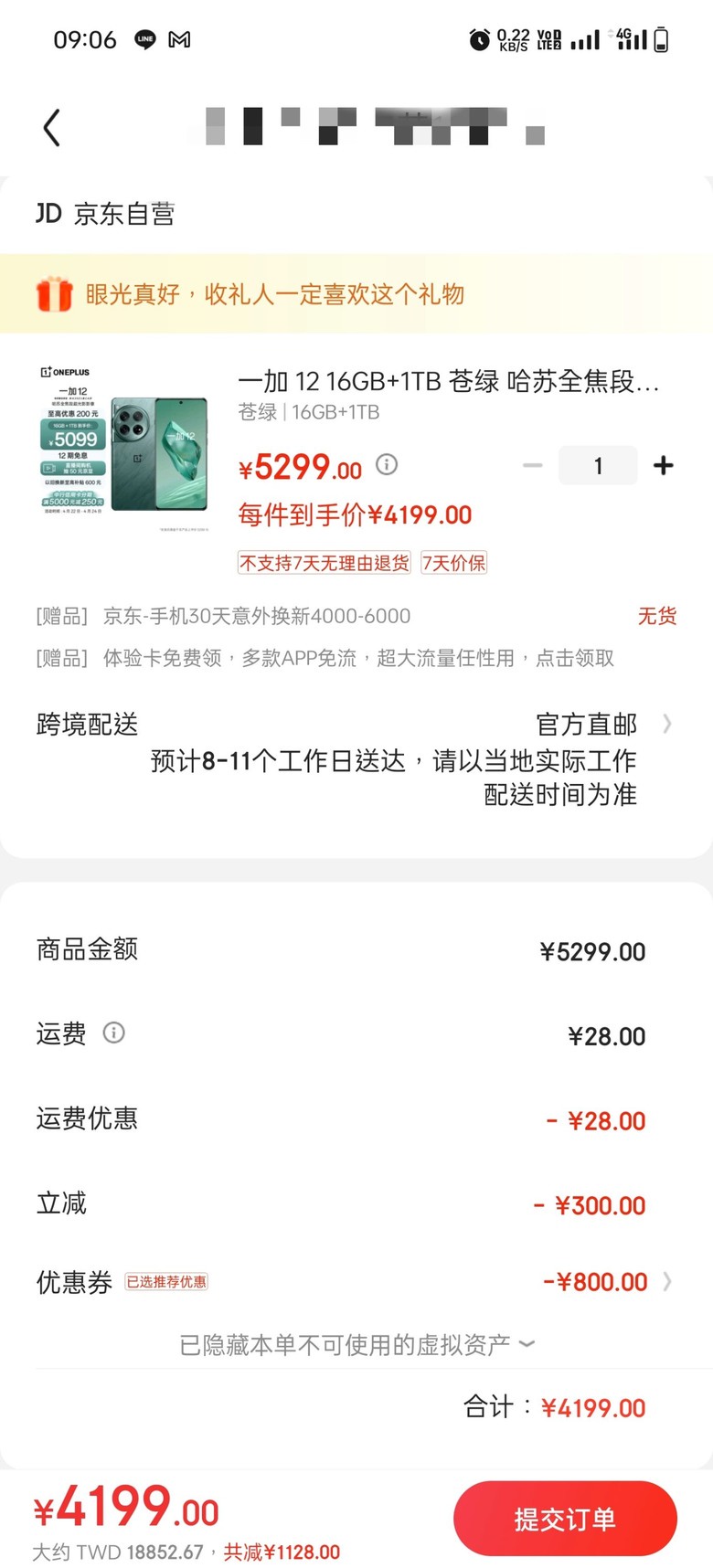Increase quantity with the plus button

(x=664, y=466)
